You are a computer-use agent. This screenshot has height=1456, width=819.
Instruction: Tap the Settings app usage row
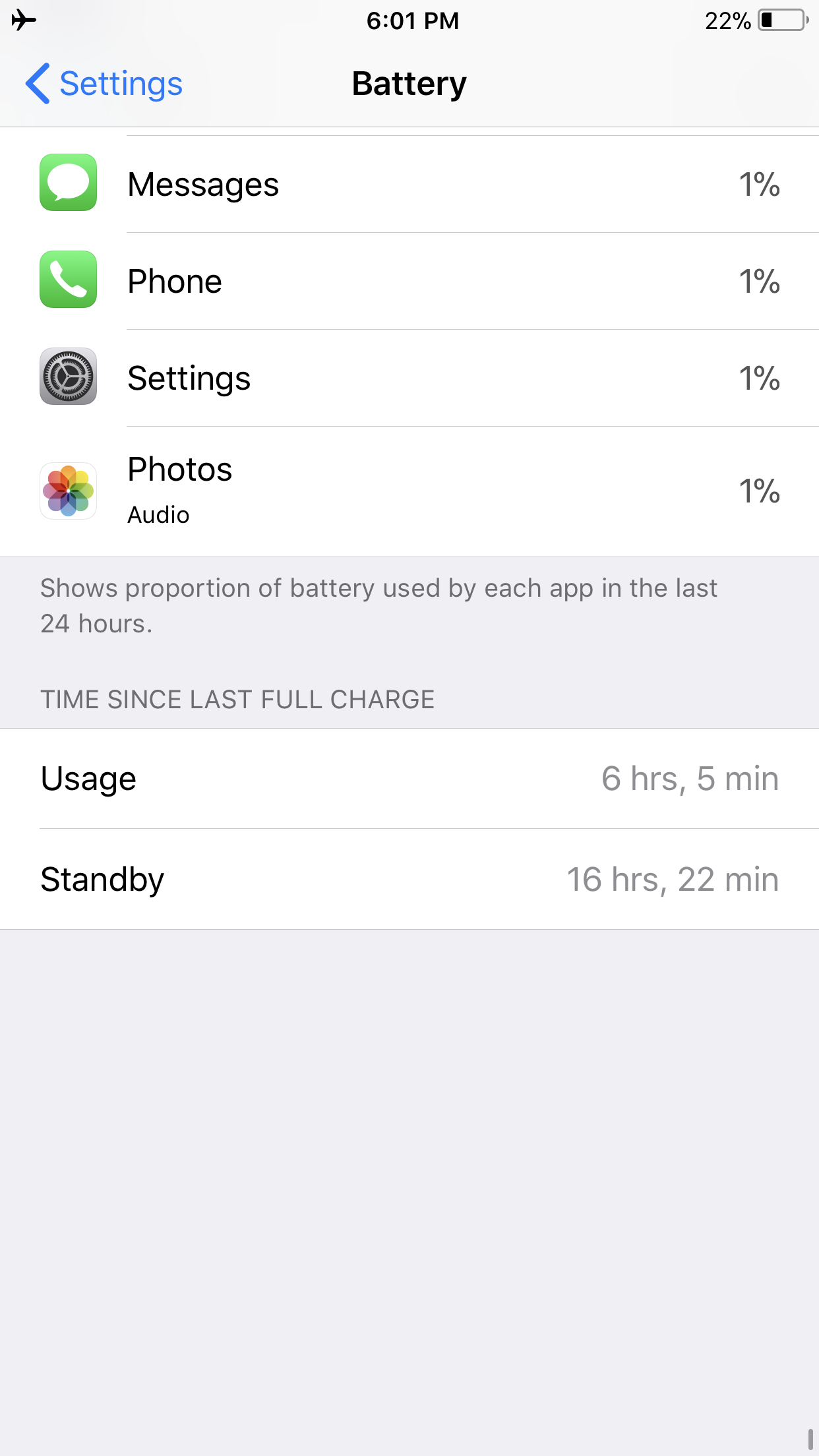pos(409,378)
